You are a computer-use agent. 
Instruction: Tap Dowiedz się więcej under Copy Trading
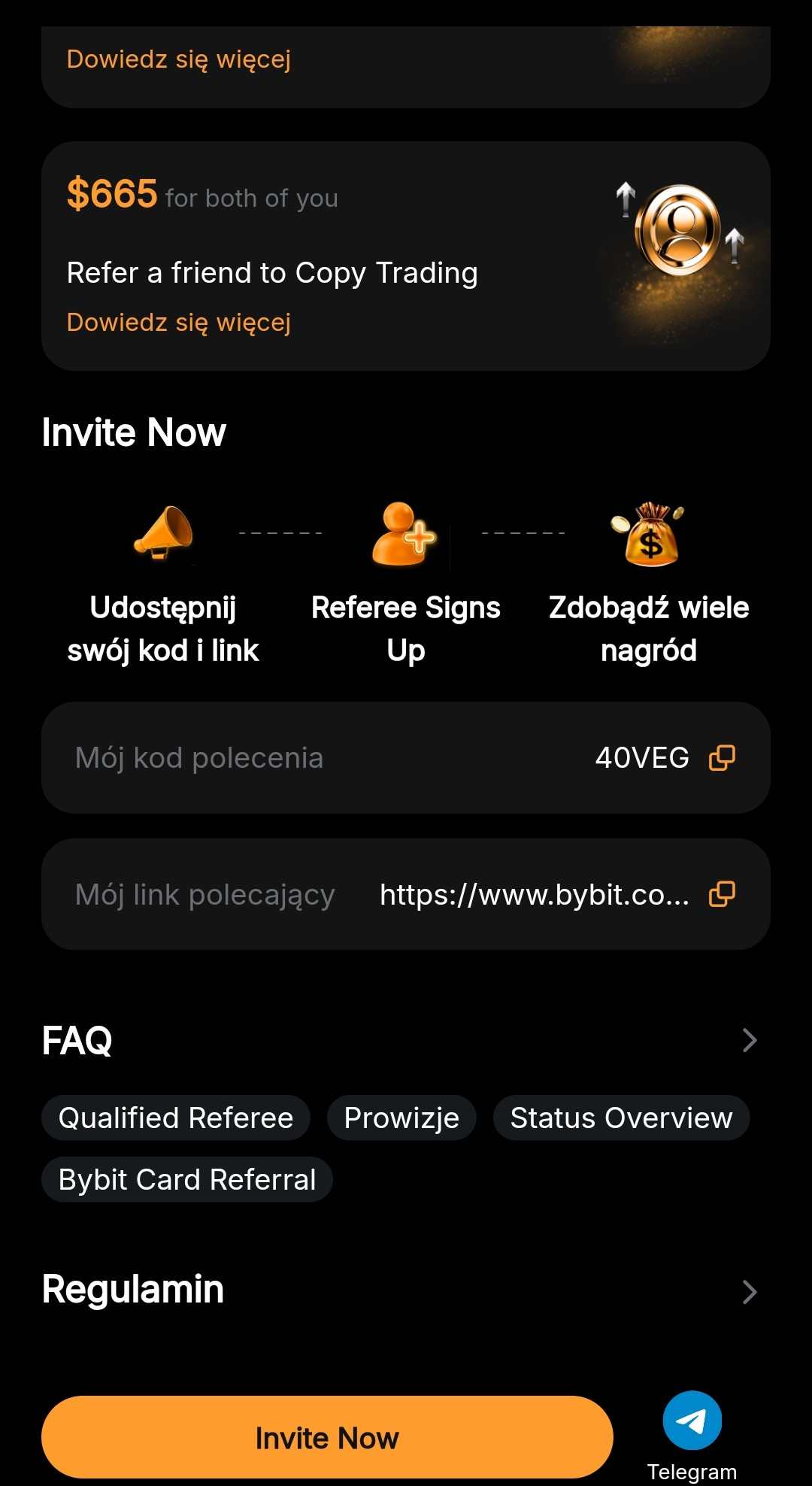coord(179,322)
